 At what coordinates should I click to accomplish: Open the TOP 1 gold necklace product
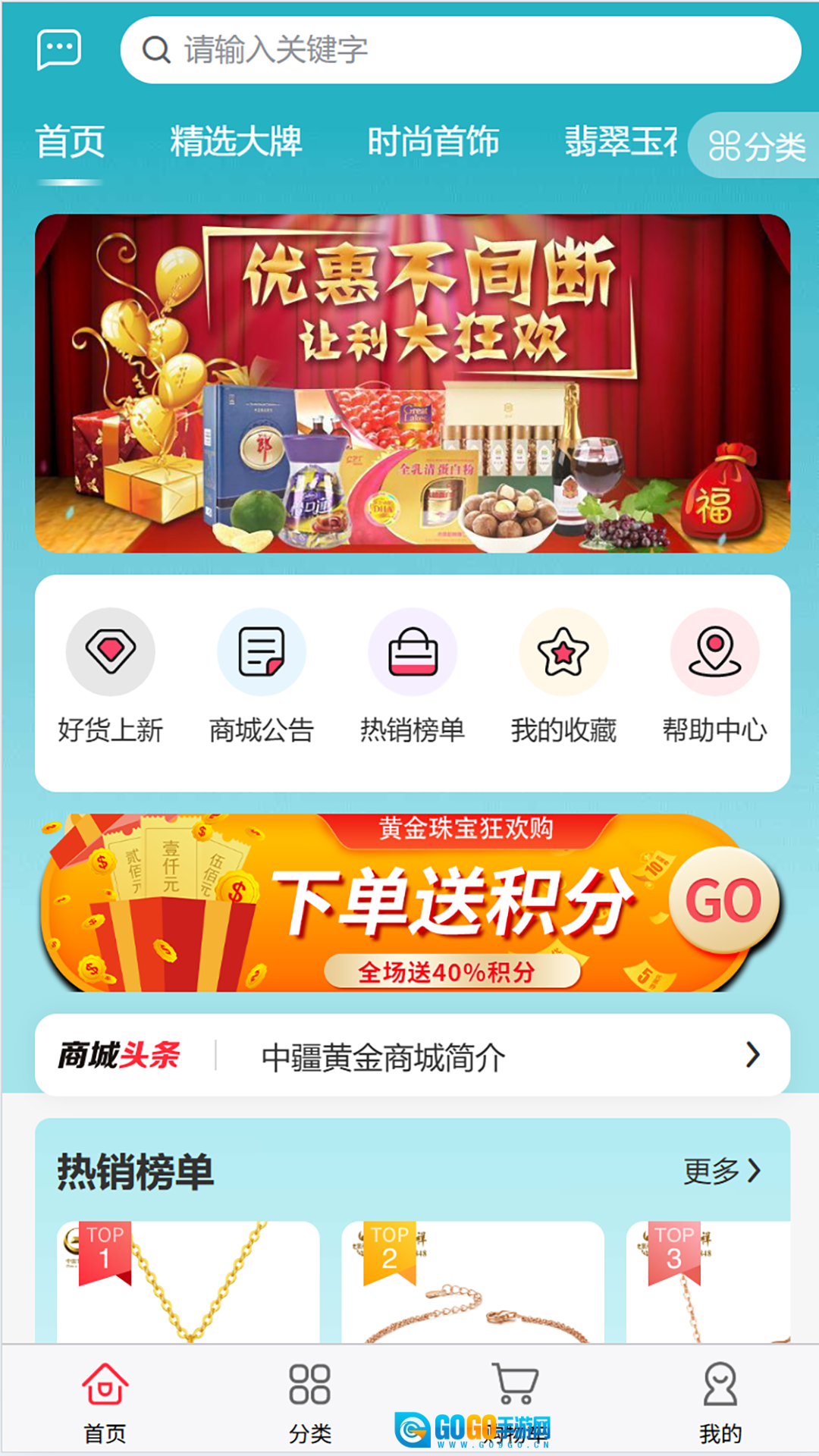pyautogui.click(x=188, y=1282)
